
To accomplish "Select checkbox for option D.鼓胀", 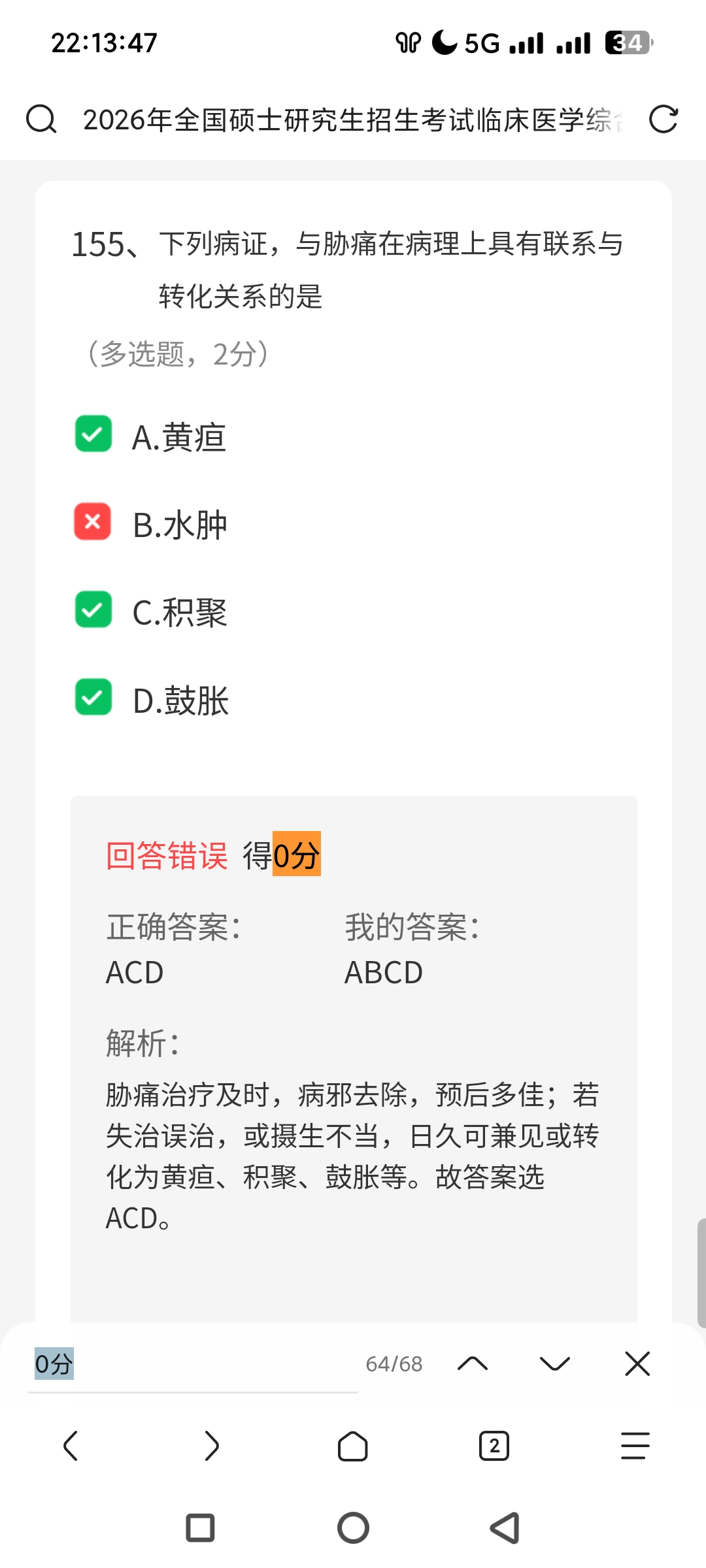I will coord(93,697).
